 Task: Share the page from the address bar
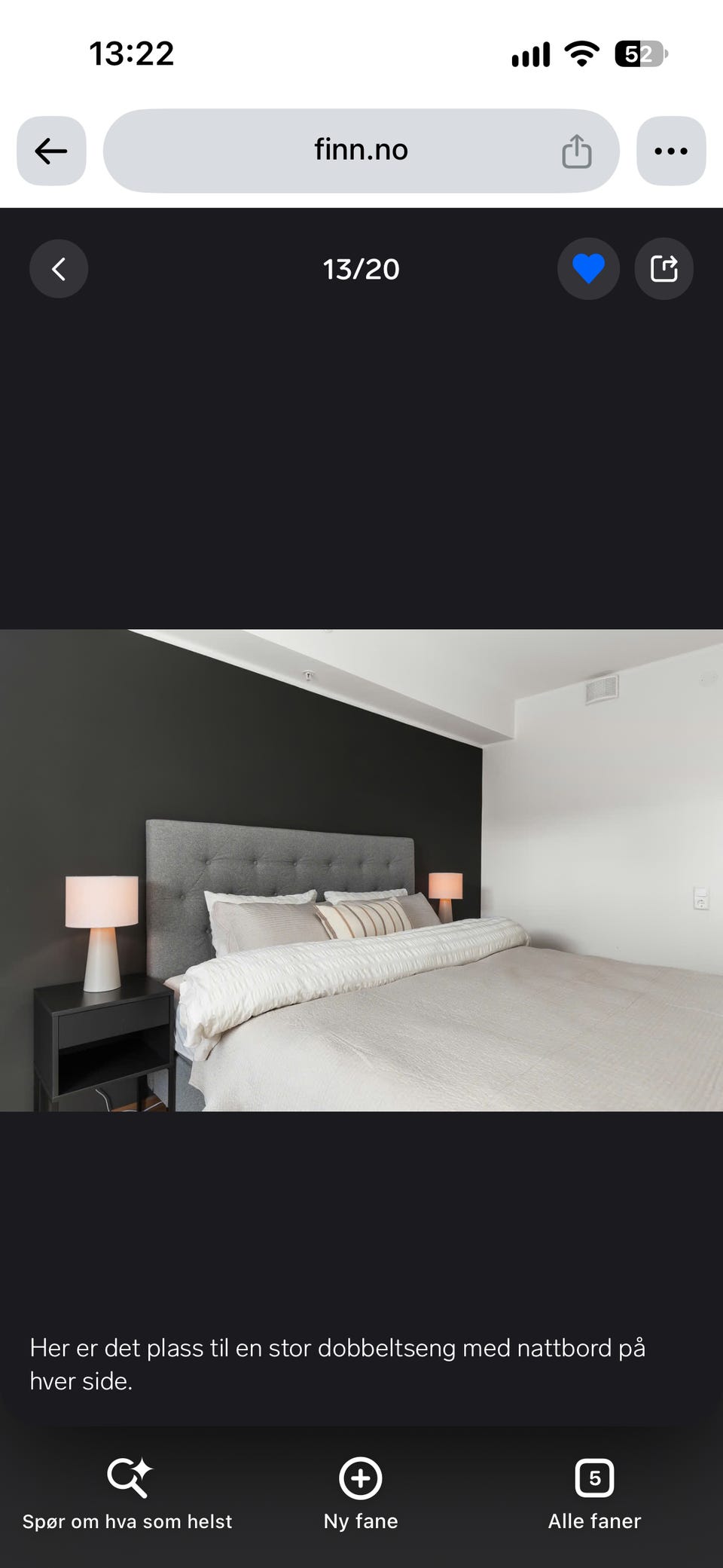pos(577,151)
